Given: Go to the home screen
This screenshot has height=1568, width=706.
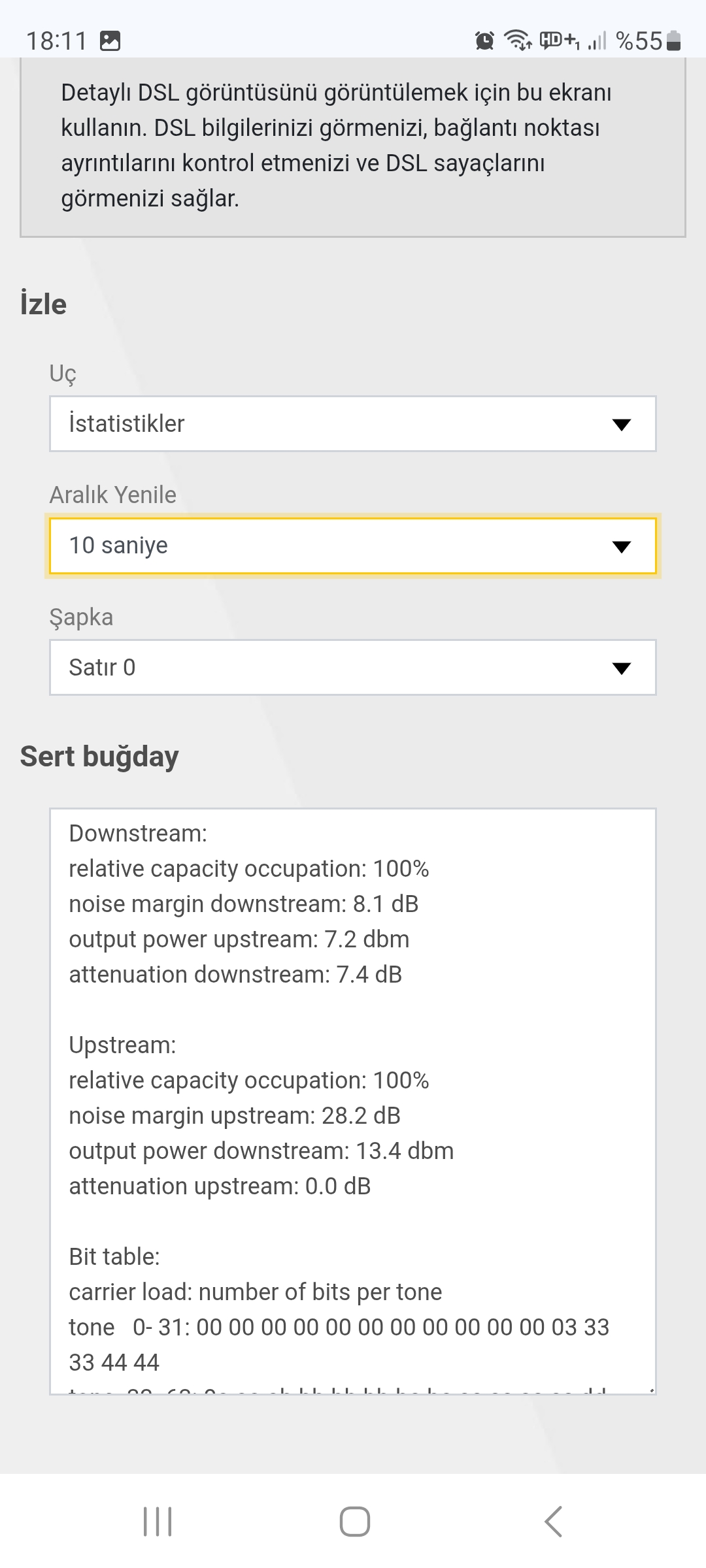Looking at the screenshot, I should [x=354, y=1522].
